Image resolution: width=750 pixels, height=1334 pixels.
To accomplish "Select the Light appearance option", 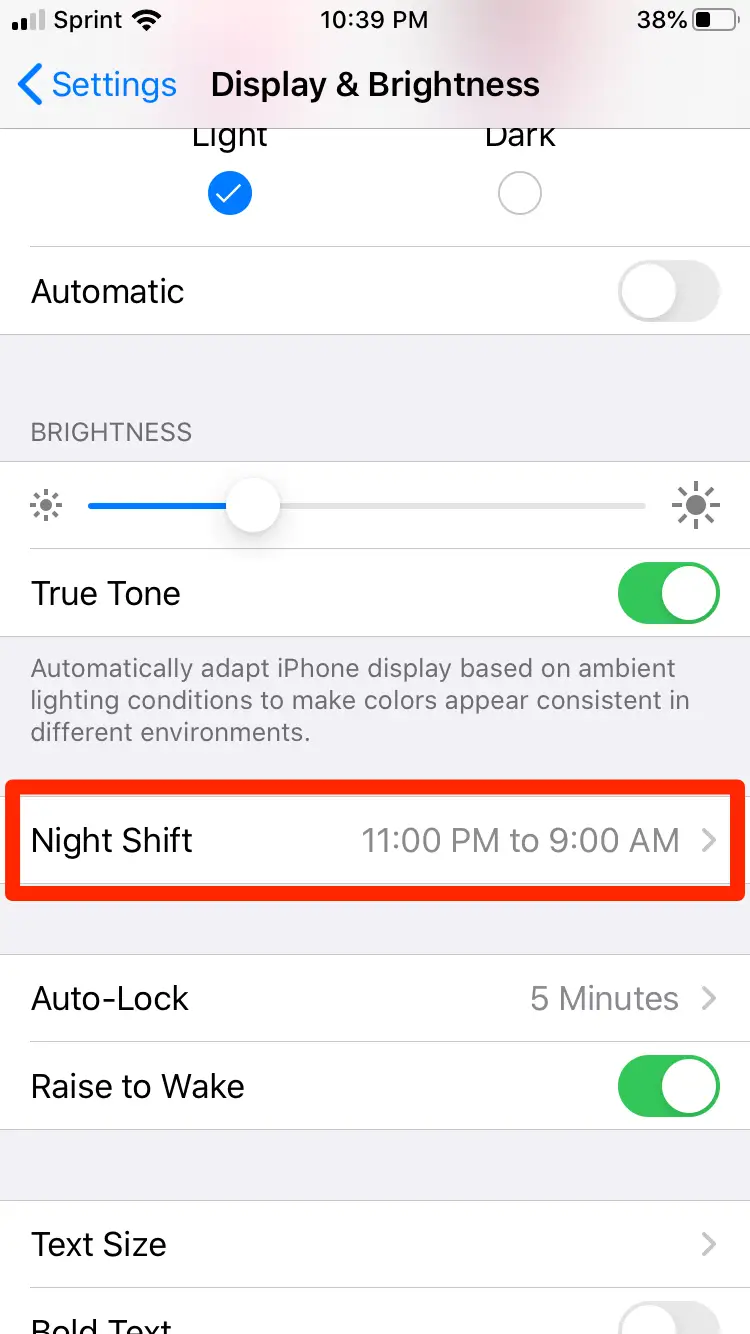I will 230,193.
